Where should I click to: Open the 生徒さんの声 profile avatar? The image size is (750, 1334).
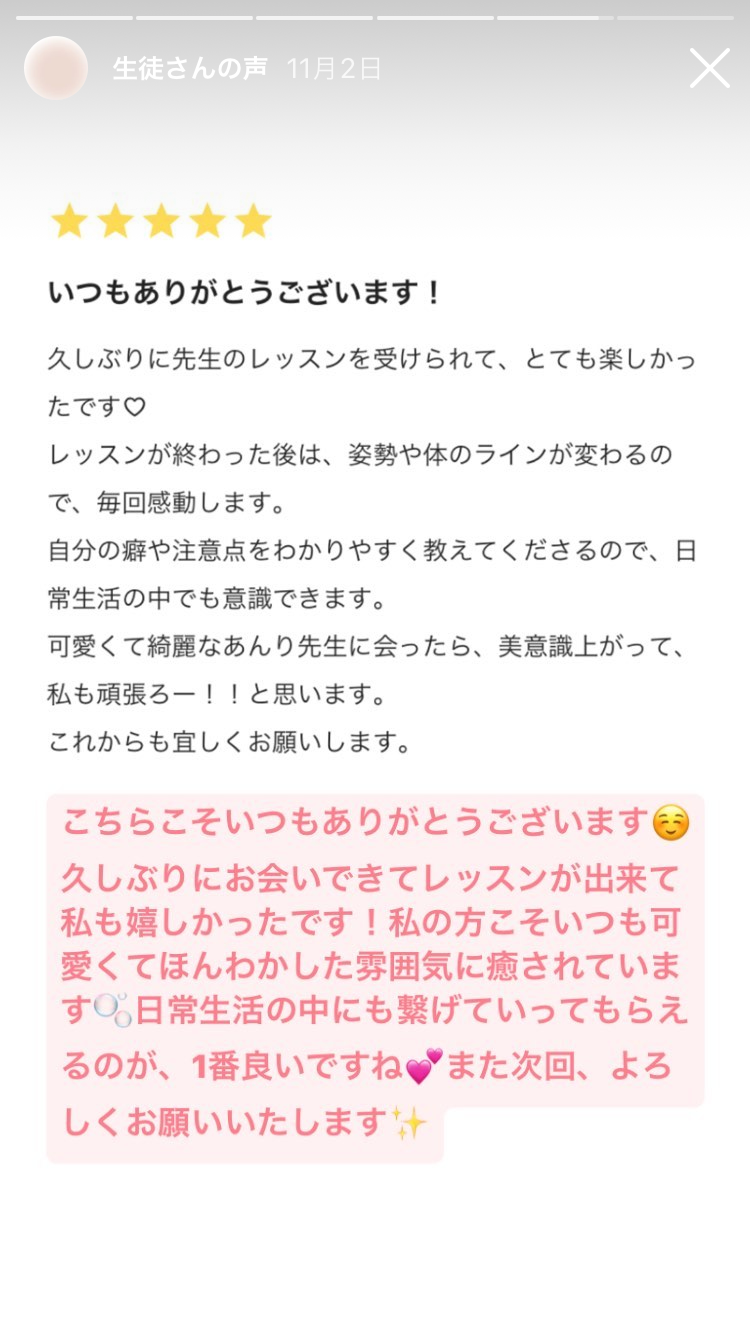tap(56, 68)
